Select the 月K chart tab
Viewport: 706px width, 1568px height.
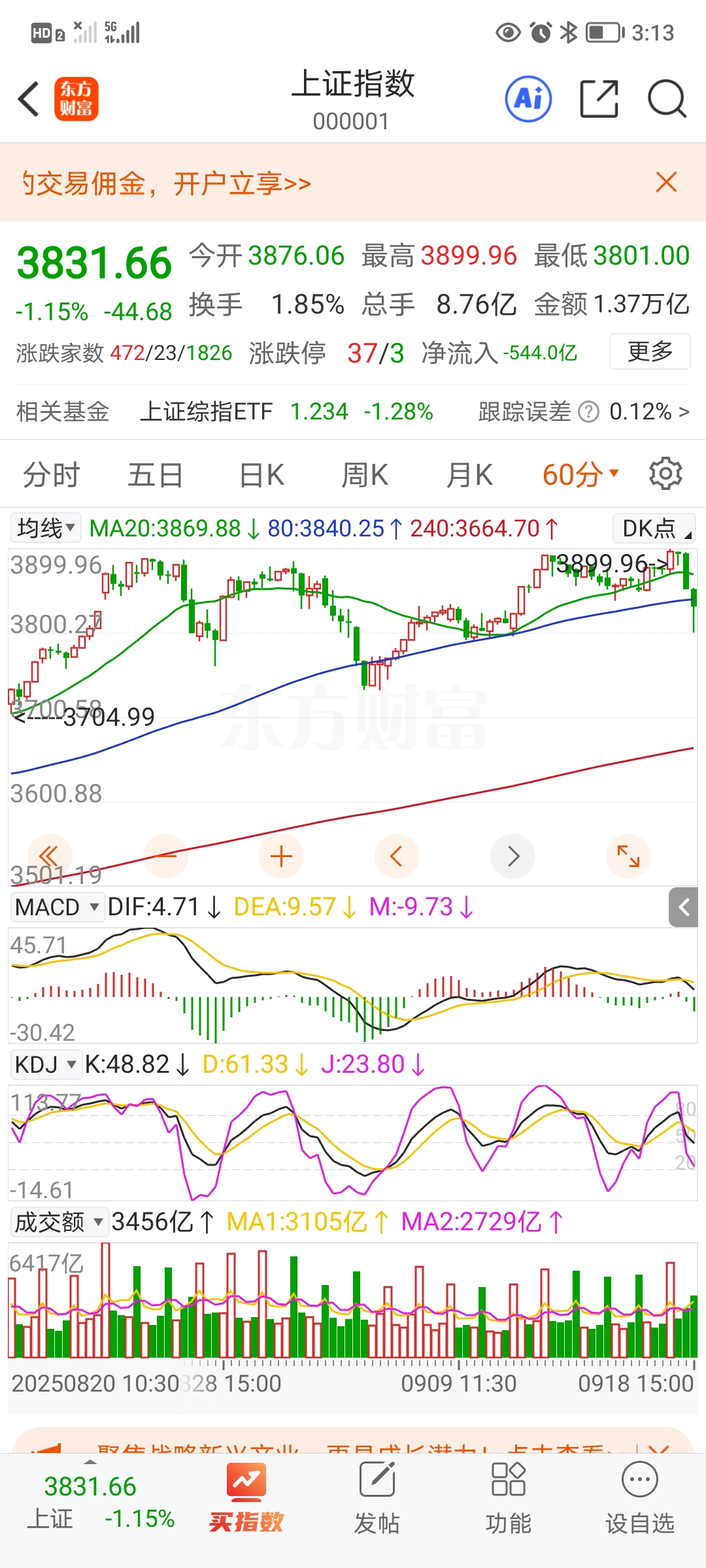pos(469,474)
